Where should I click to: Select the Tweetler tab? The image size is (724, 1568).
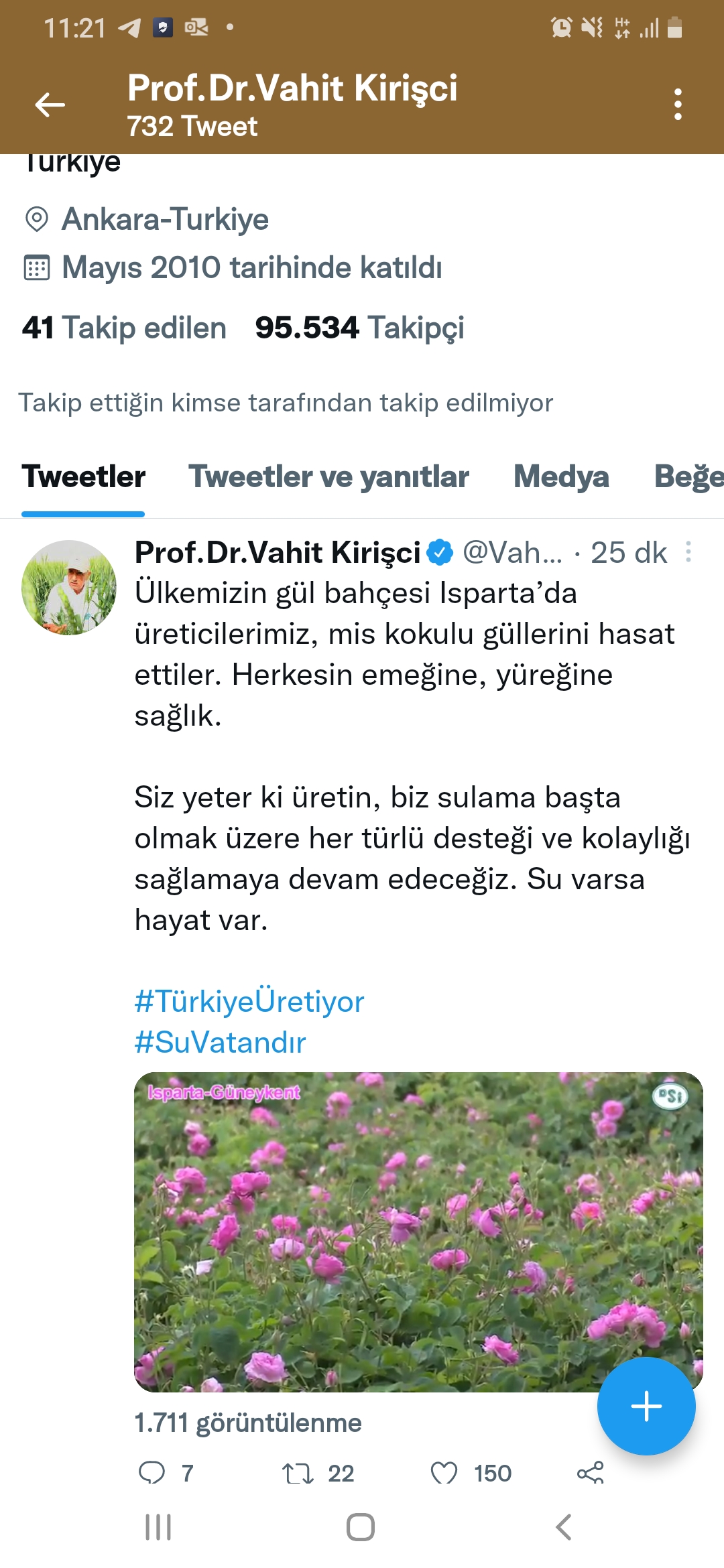(x=83, y=477)
